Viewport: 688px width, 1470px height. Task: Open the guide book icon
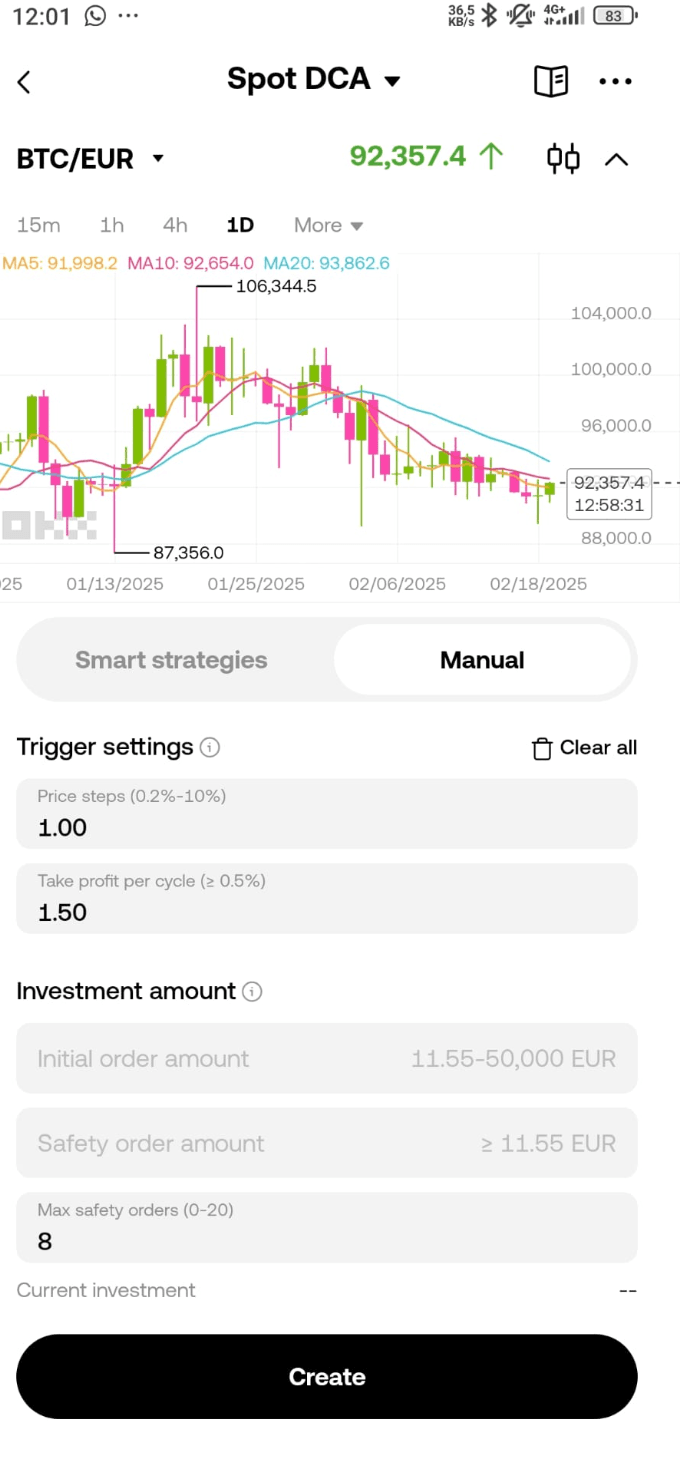coord(550,82)
